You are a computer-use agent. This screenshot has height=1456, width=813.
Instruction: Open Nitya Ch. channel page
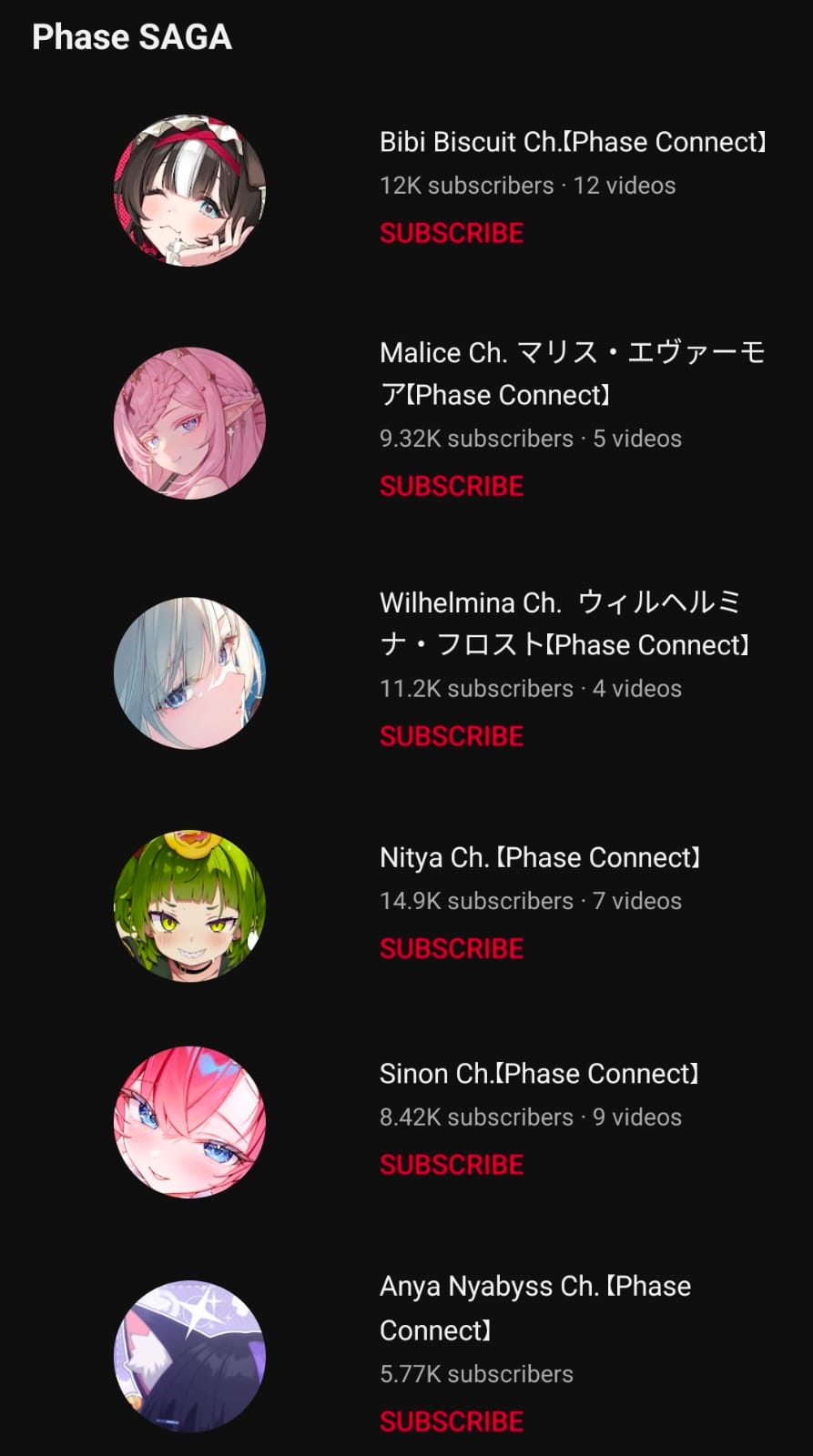[189, 905]
